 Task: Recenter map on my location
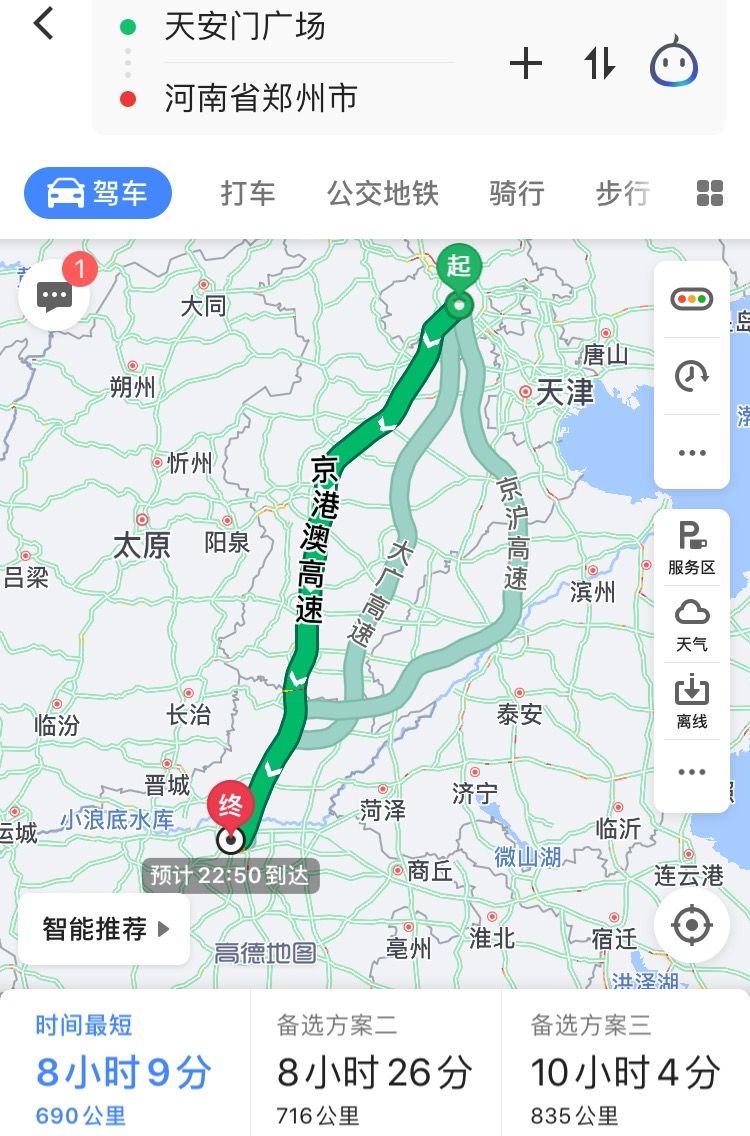pyautogui.click(x=691, y=926)
